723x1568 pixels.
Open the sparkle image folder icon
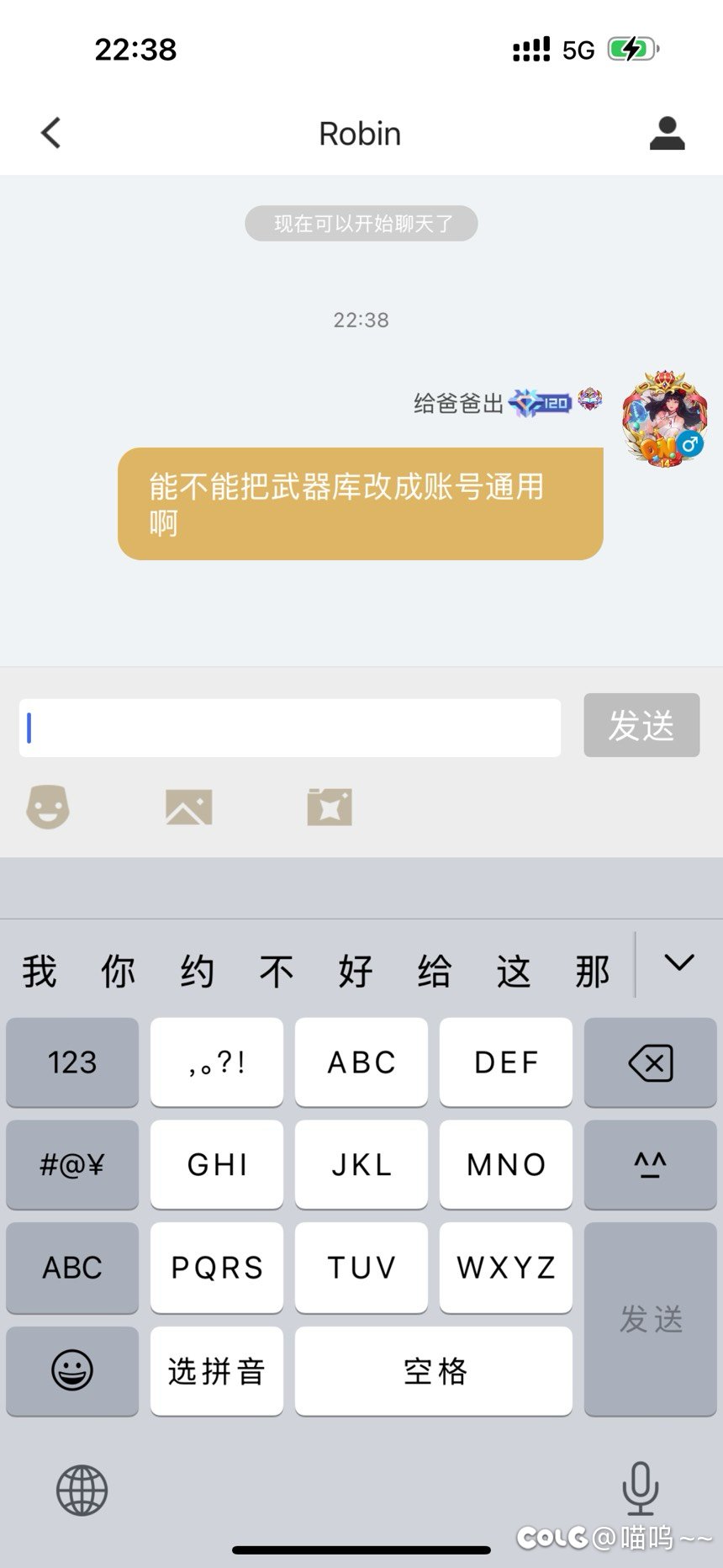coord(330,808)
